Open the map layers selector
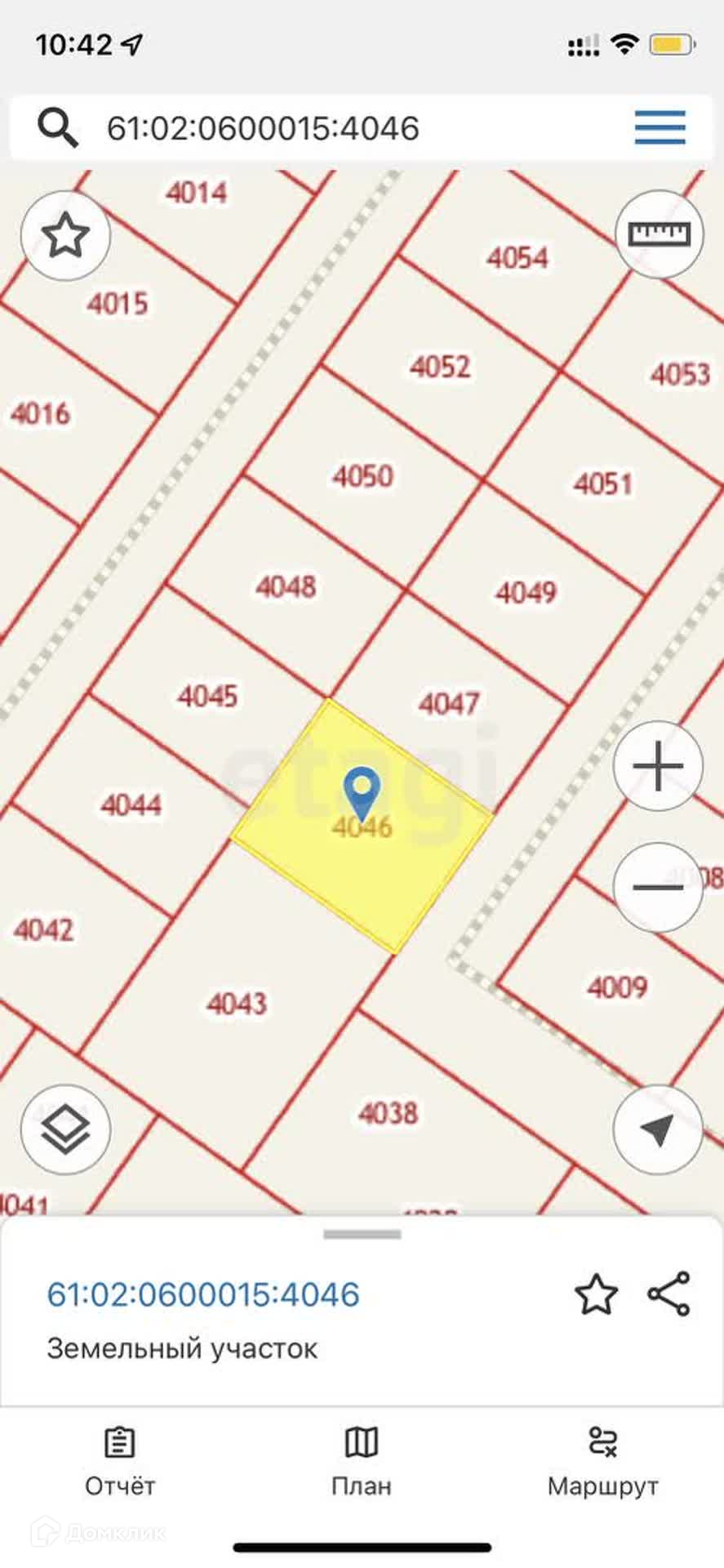724x1568 pixels. point(65,1129)
